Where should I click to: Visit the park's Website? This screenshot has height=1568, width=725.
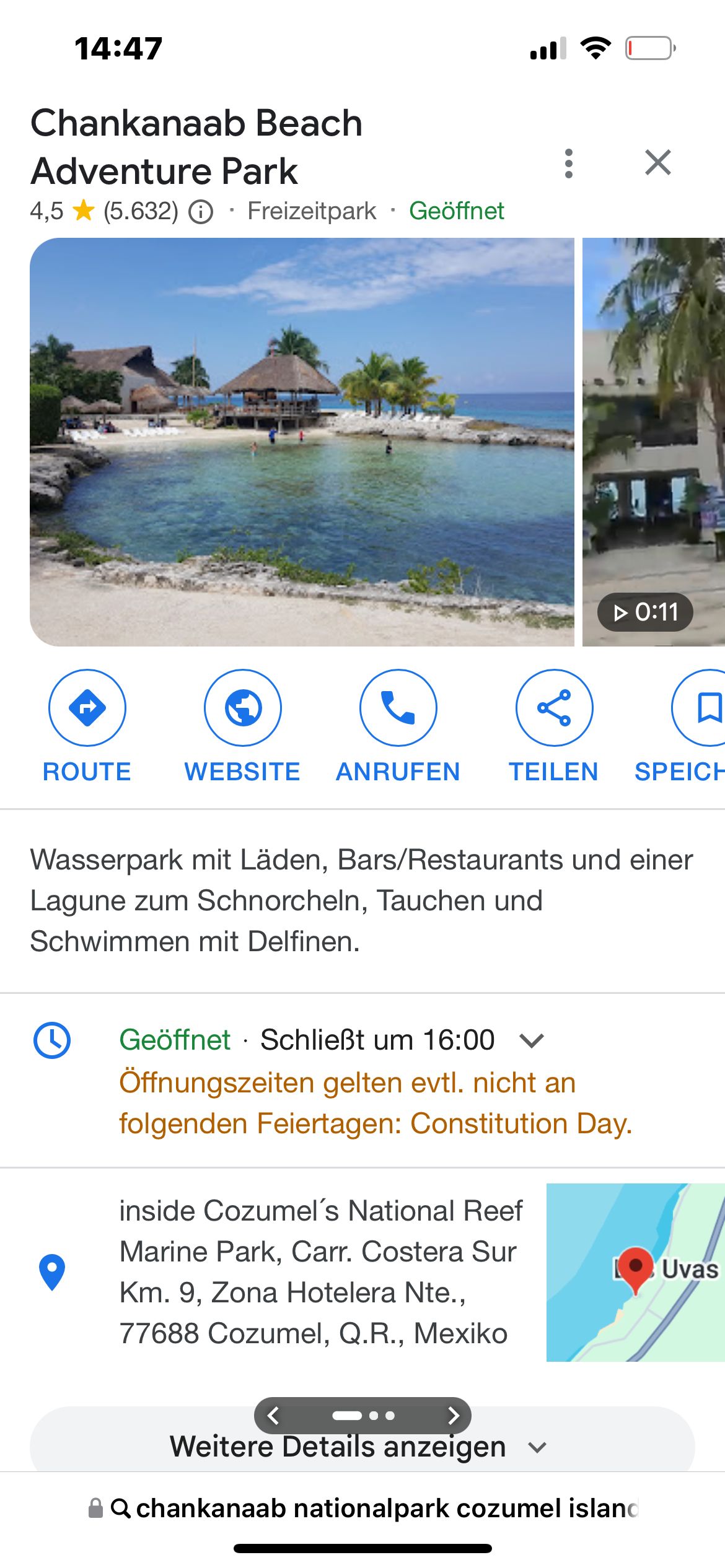(x=243, y=708)
